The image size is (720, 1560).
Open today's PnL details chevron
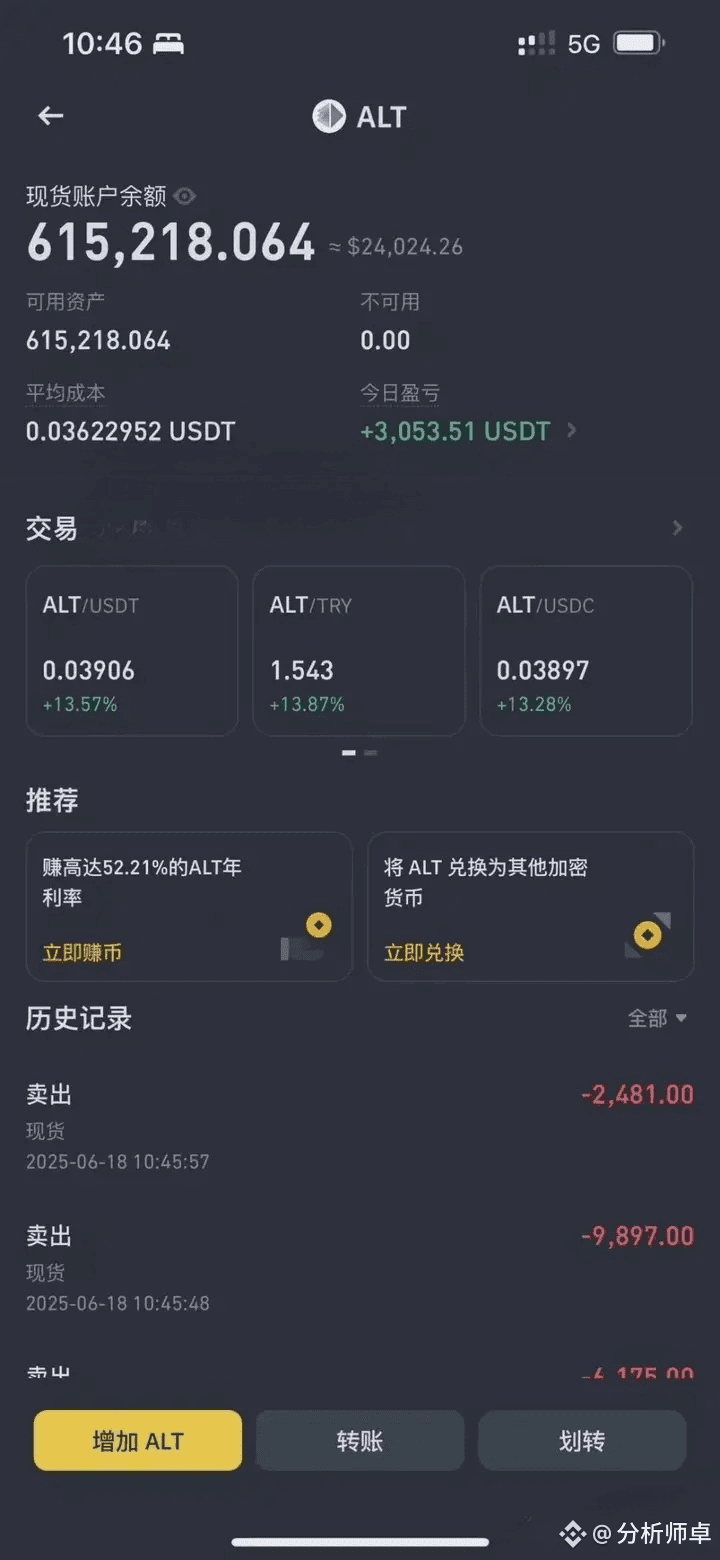(x=572, y=431)
